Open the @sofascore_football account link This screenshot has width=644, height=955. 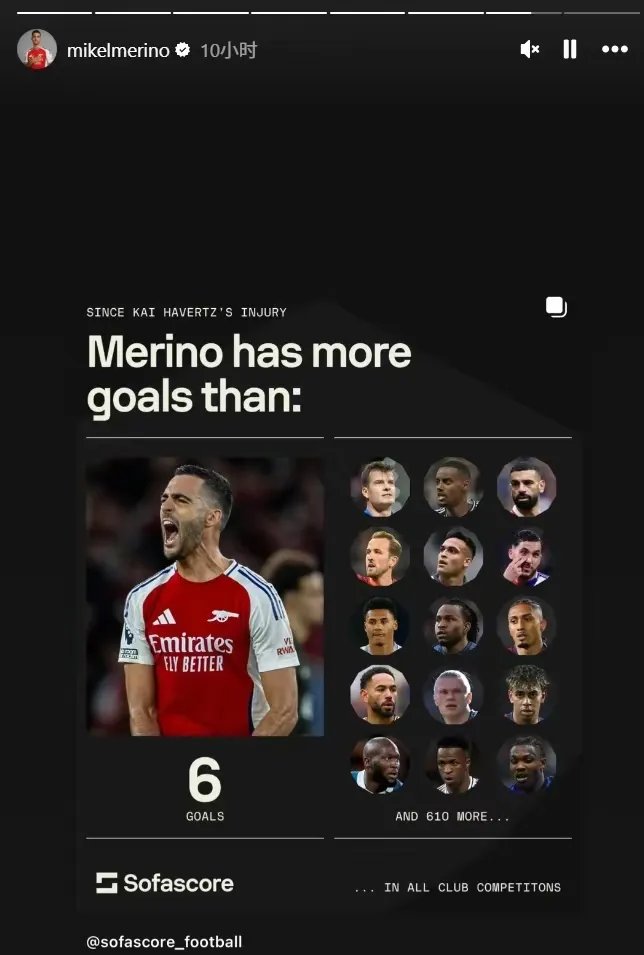[x=165, y=941]
